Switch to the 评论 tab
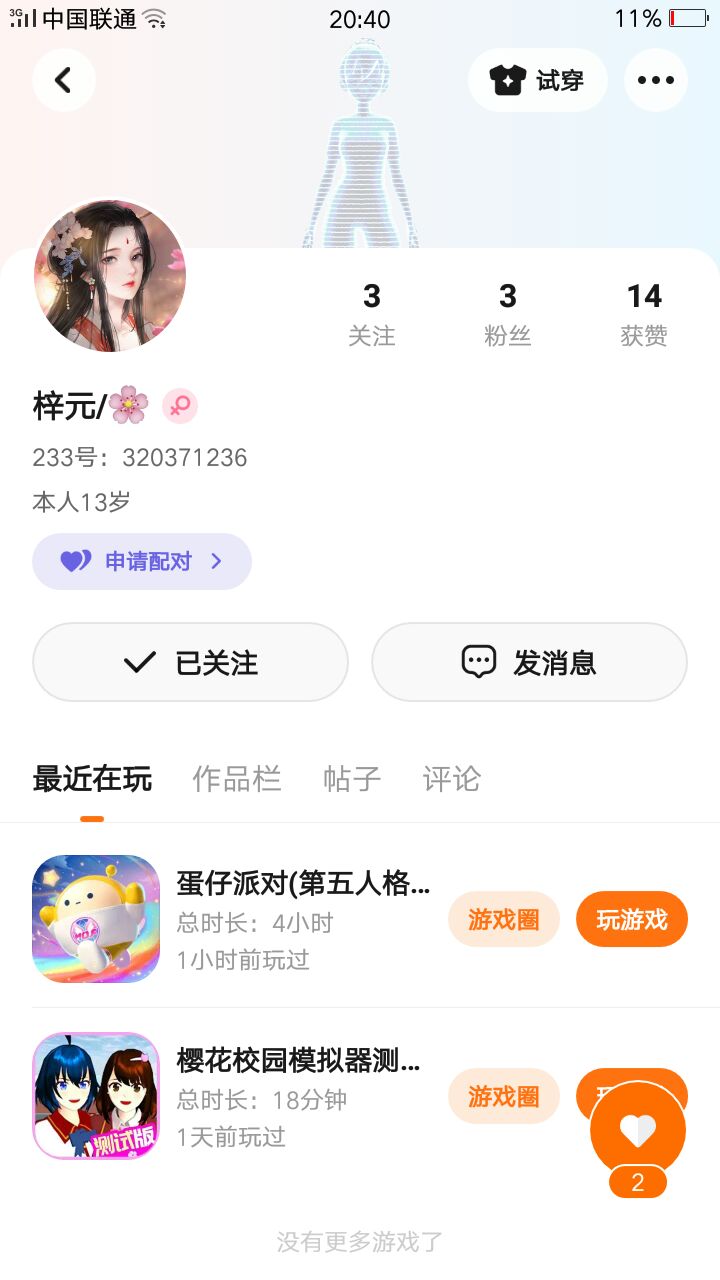Viewport: 720px width, 1280px height. 452,779
